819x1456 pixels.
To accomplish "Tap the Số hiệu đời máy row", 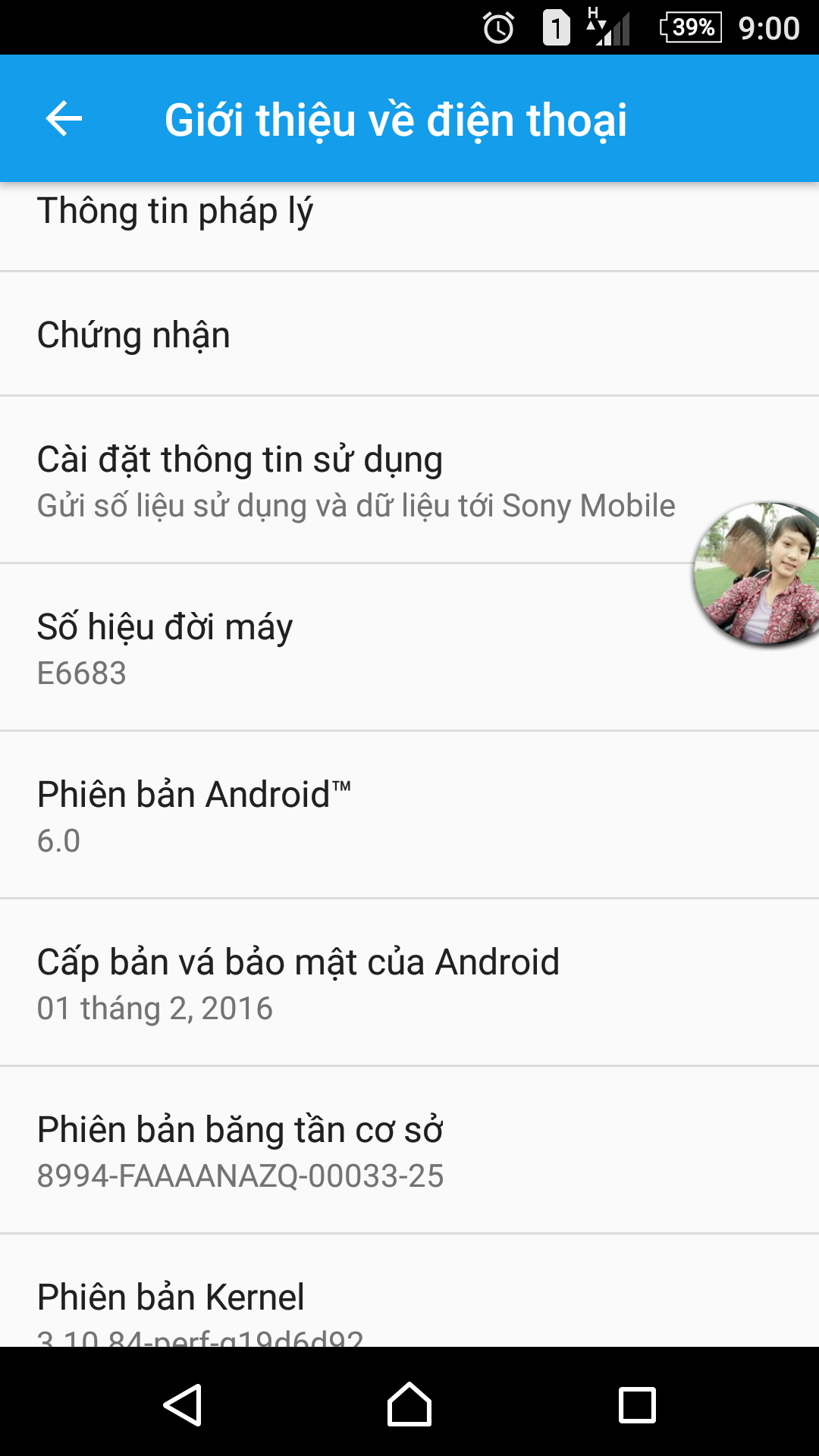I will [409, 648].
